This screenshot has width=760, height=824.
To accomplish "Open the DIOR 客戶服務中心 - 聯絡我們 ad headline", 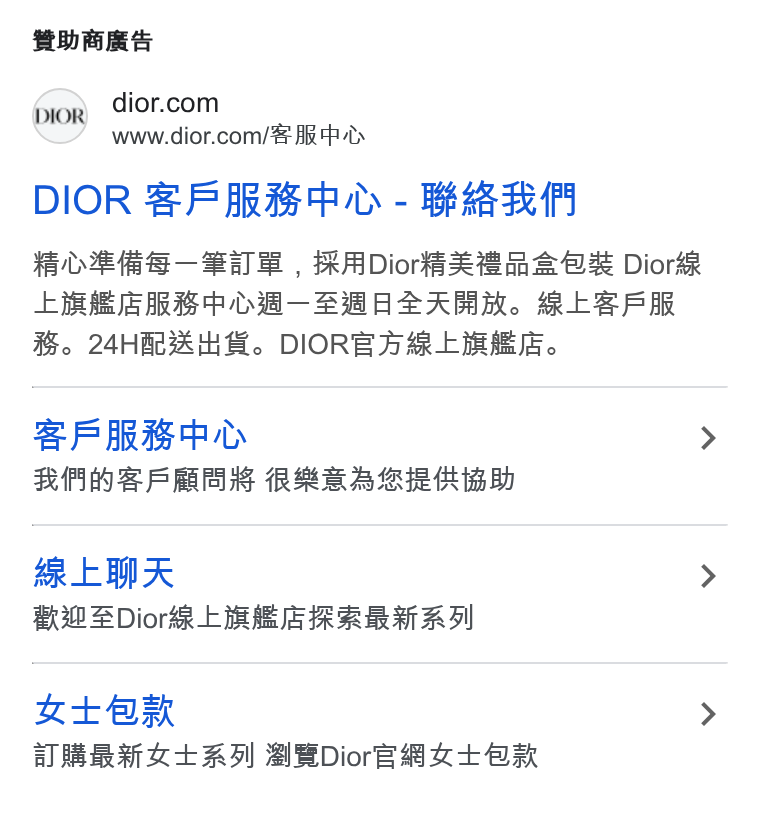I will coord(305,200).
